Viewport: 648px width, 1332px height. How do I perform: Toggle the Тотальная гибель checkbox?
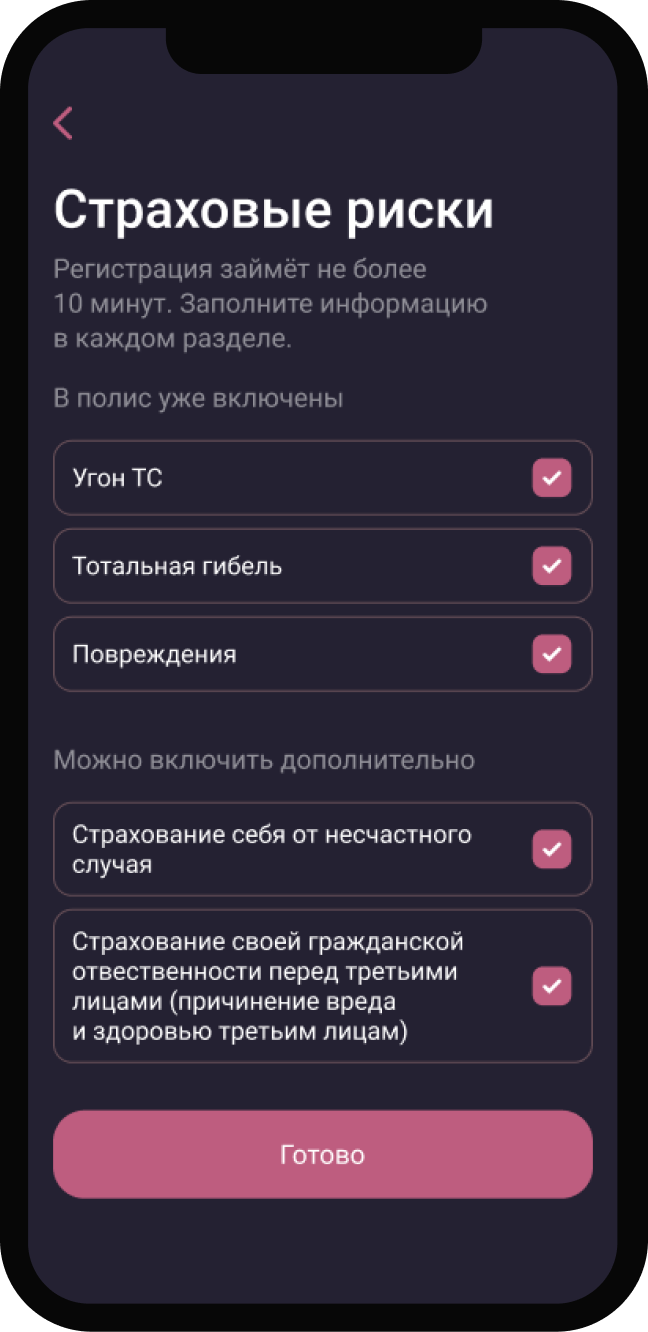click(551, 566)
